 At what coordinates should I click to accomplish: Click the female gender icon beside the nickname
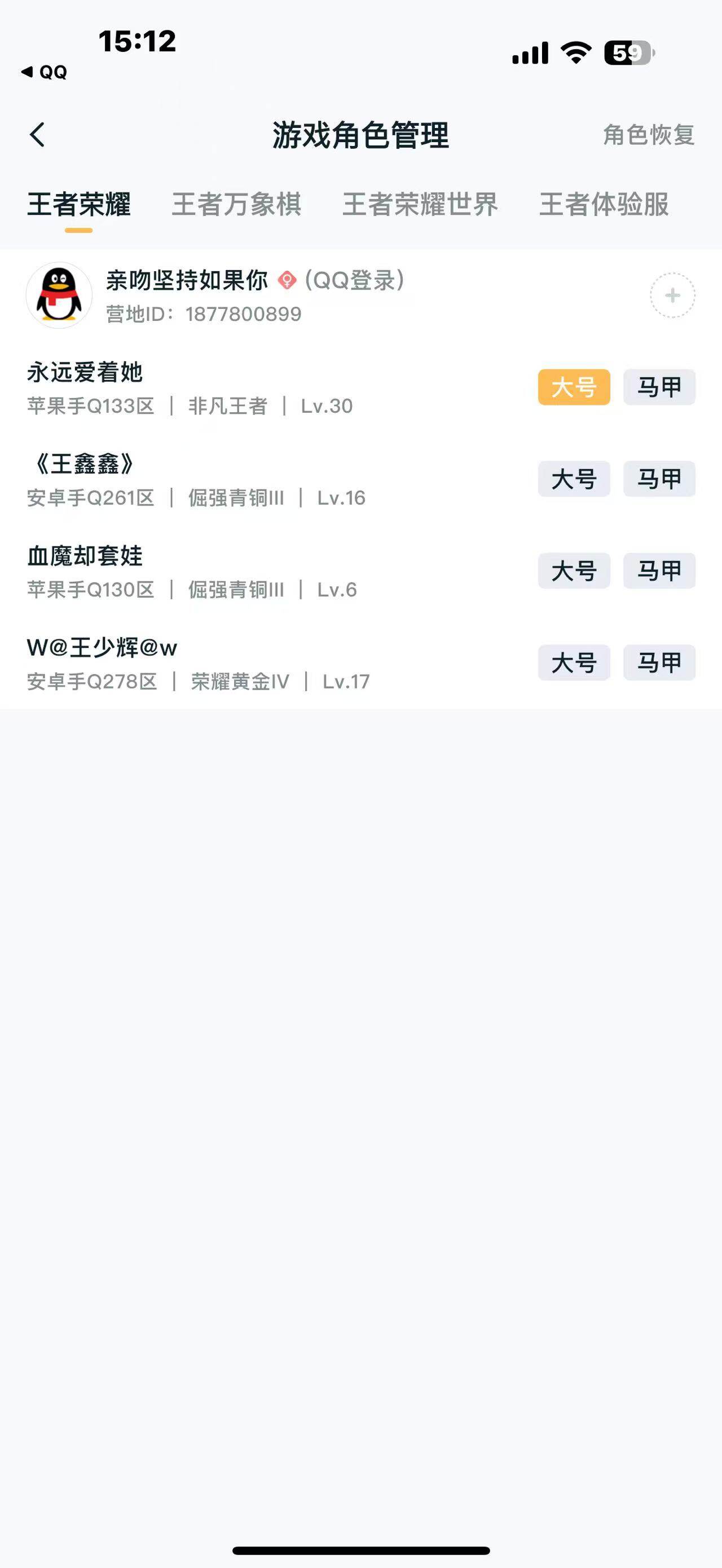[286, 281]
